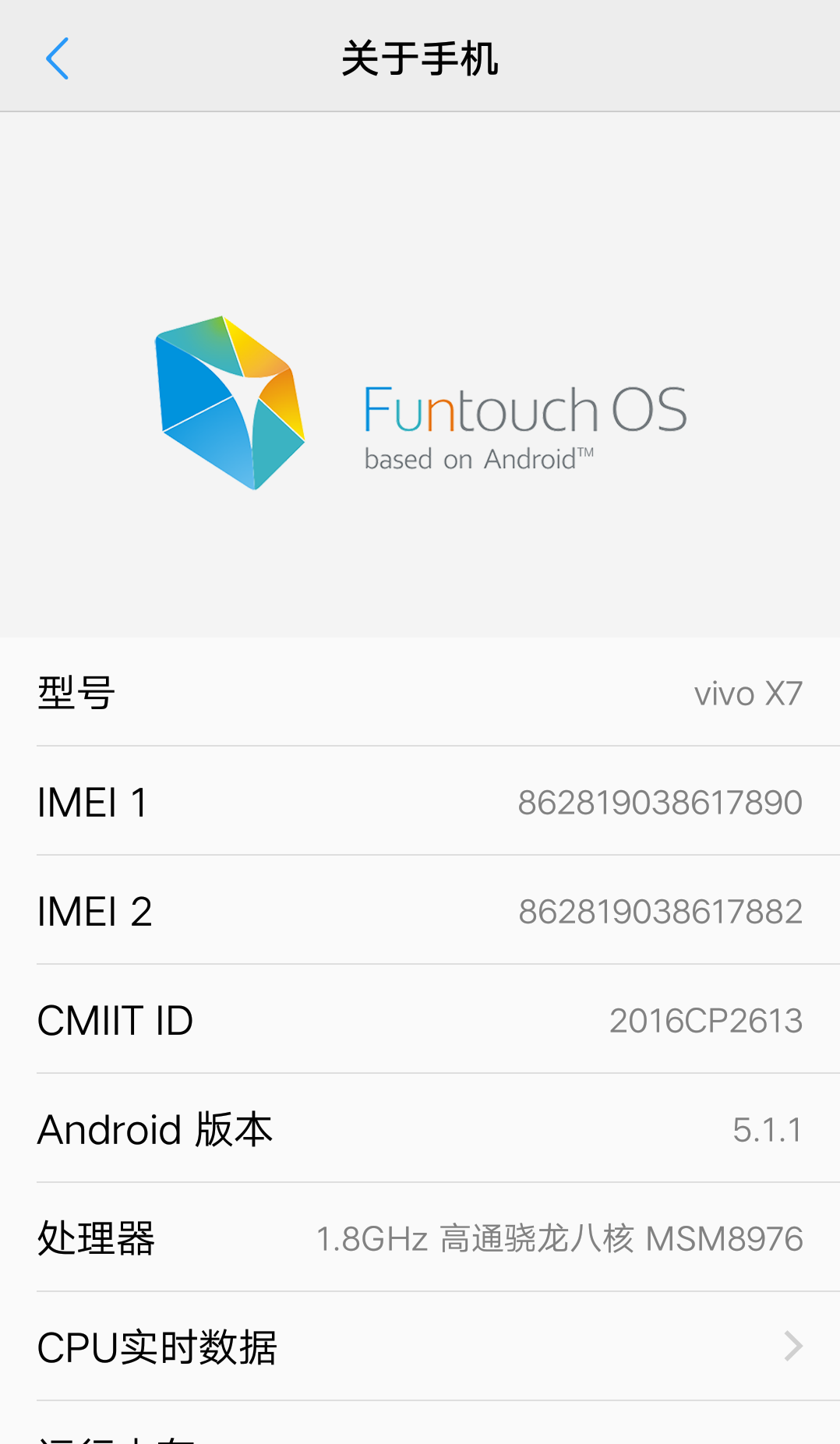The height and width of the screenshot is (1444, 840).
Task: Tap the 型号 row showing vivo X7
Action: click(420, 692)
